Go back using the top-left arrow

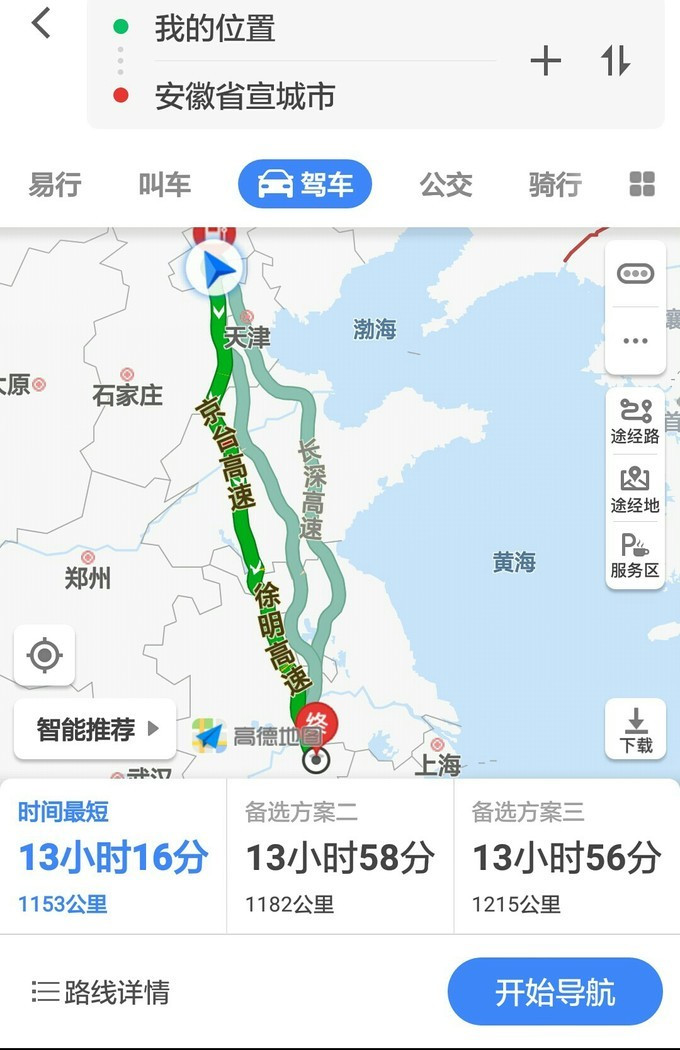(40, 24)
